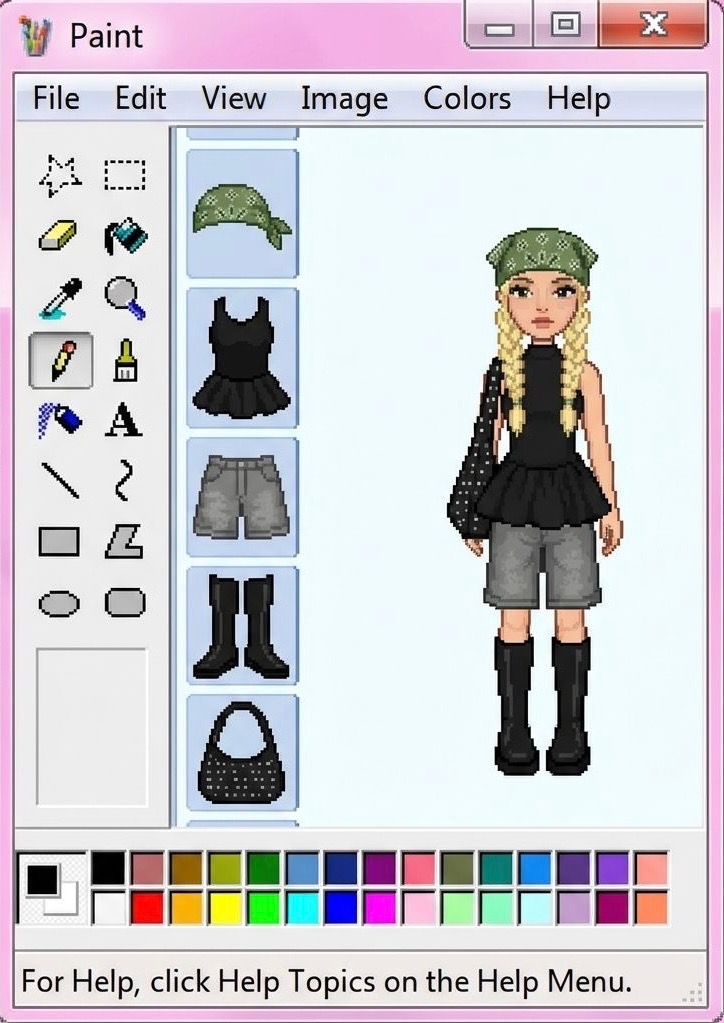This screenshot has width=724, height=1023.
Task: Select the Magnifier tool
Action: coord(124,298)
